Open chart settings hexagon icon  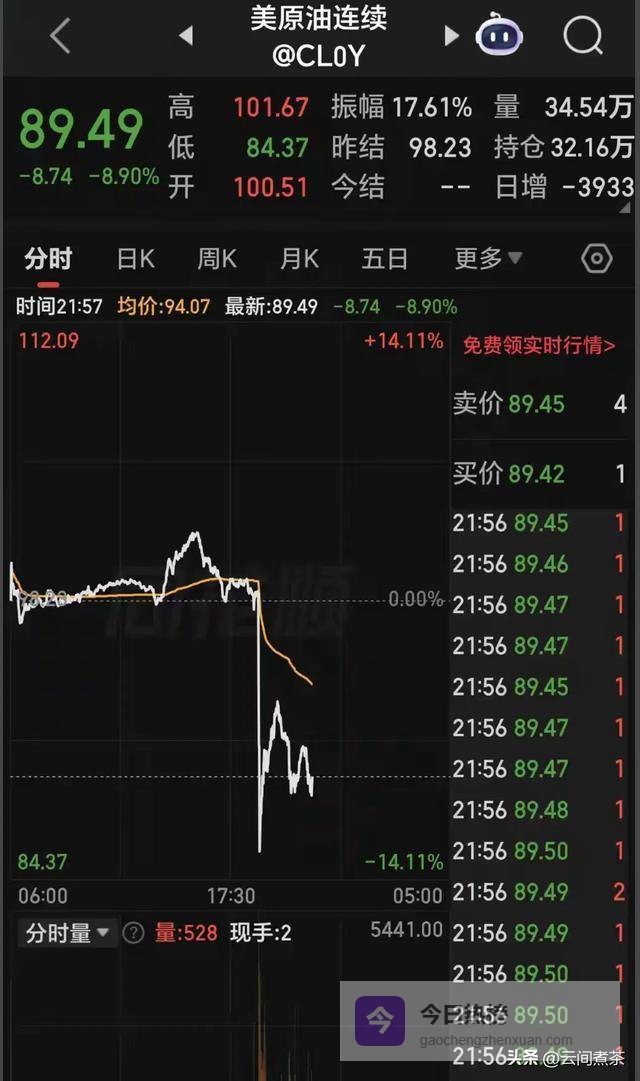(596, 260)
